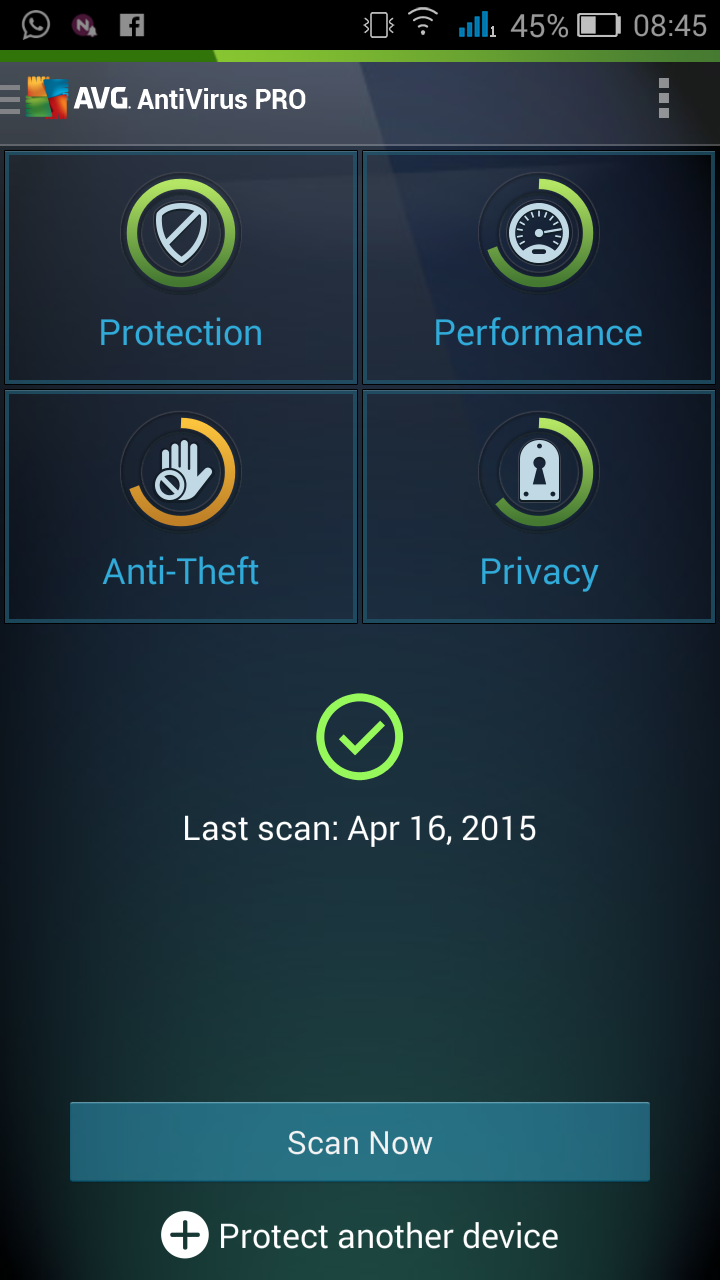This screenshot has width=720, height=1280.
Task: Tap Protect another device
Action: 360,1236
